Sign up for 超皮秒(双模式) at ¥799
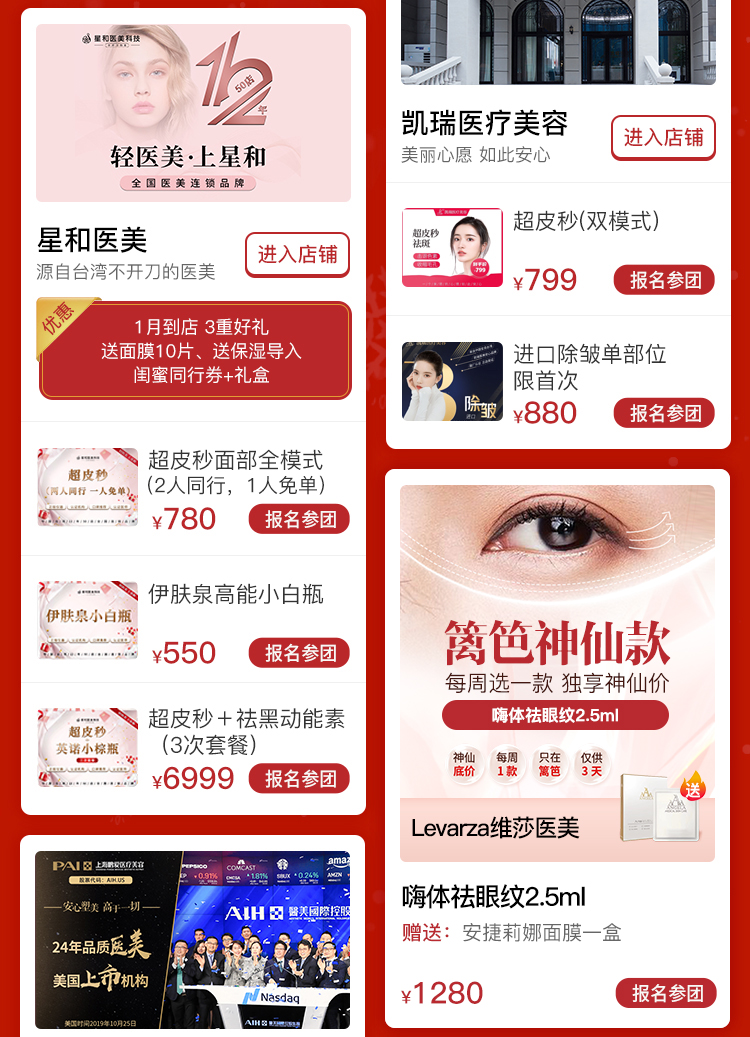Viewport: 750px width, 1037px height. click(664, 280)
